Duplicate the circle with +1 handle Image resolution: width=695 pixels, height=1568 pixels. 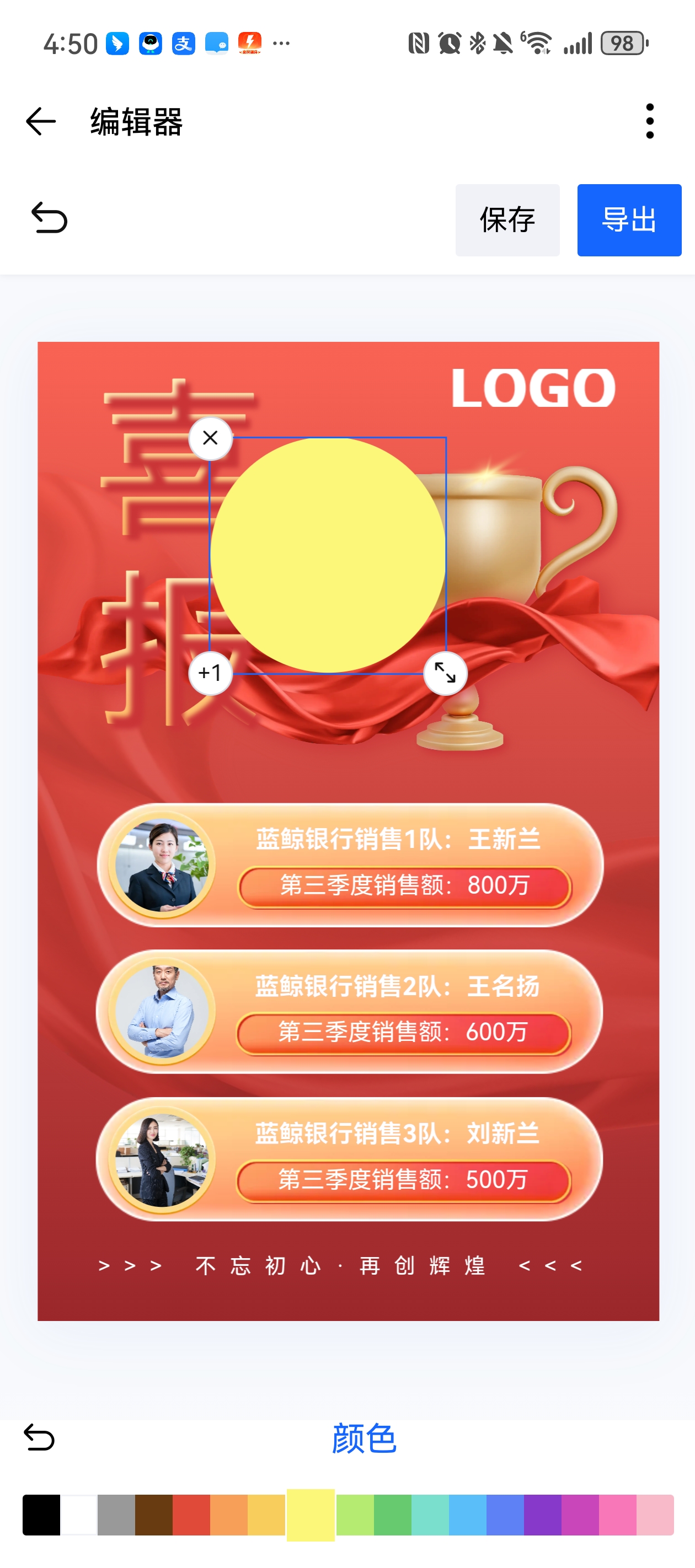pos(210,673)
